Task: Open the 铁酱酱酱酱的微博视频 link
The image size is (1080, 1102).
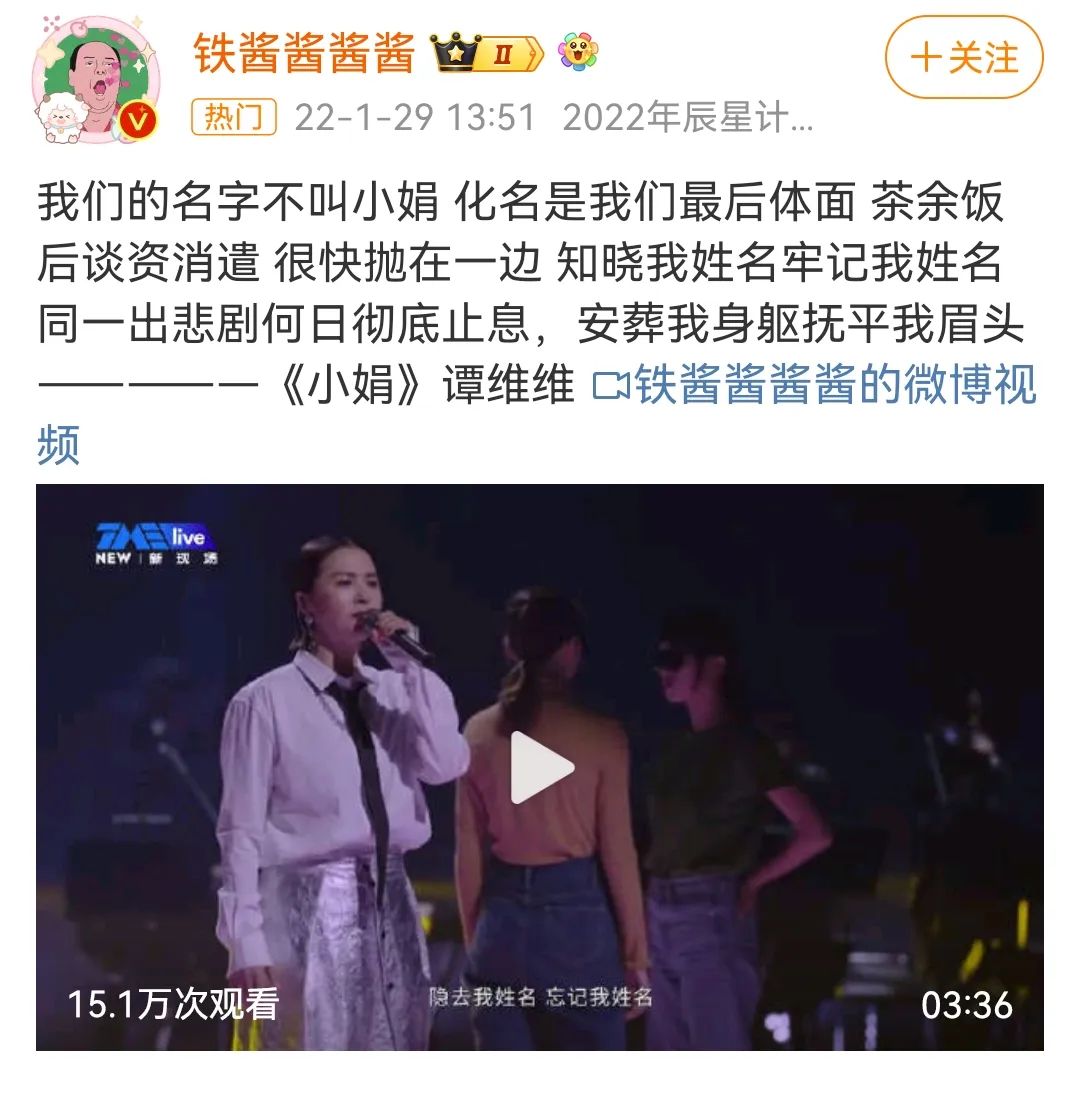Action: pyautogui.click(x=815, y=386)
